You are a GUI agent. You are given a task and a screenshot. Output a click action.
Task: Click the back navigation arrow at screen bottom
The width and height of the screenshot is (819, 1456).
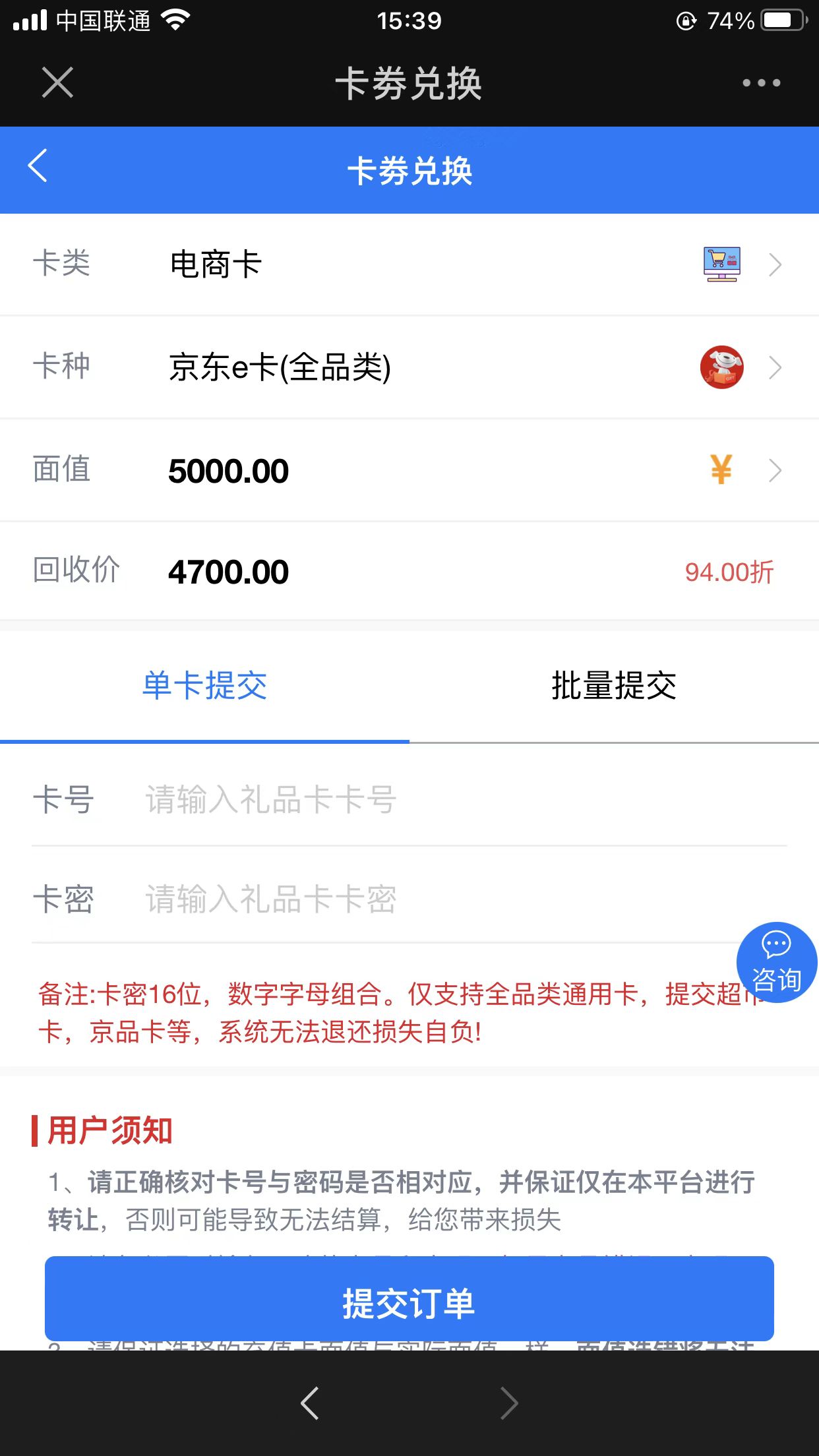[310, 1403]
